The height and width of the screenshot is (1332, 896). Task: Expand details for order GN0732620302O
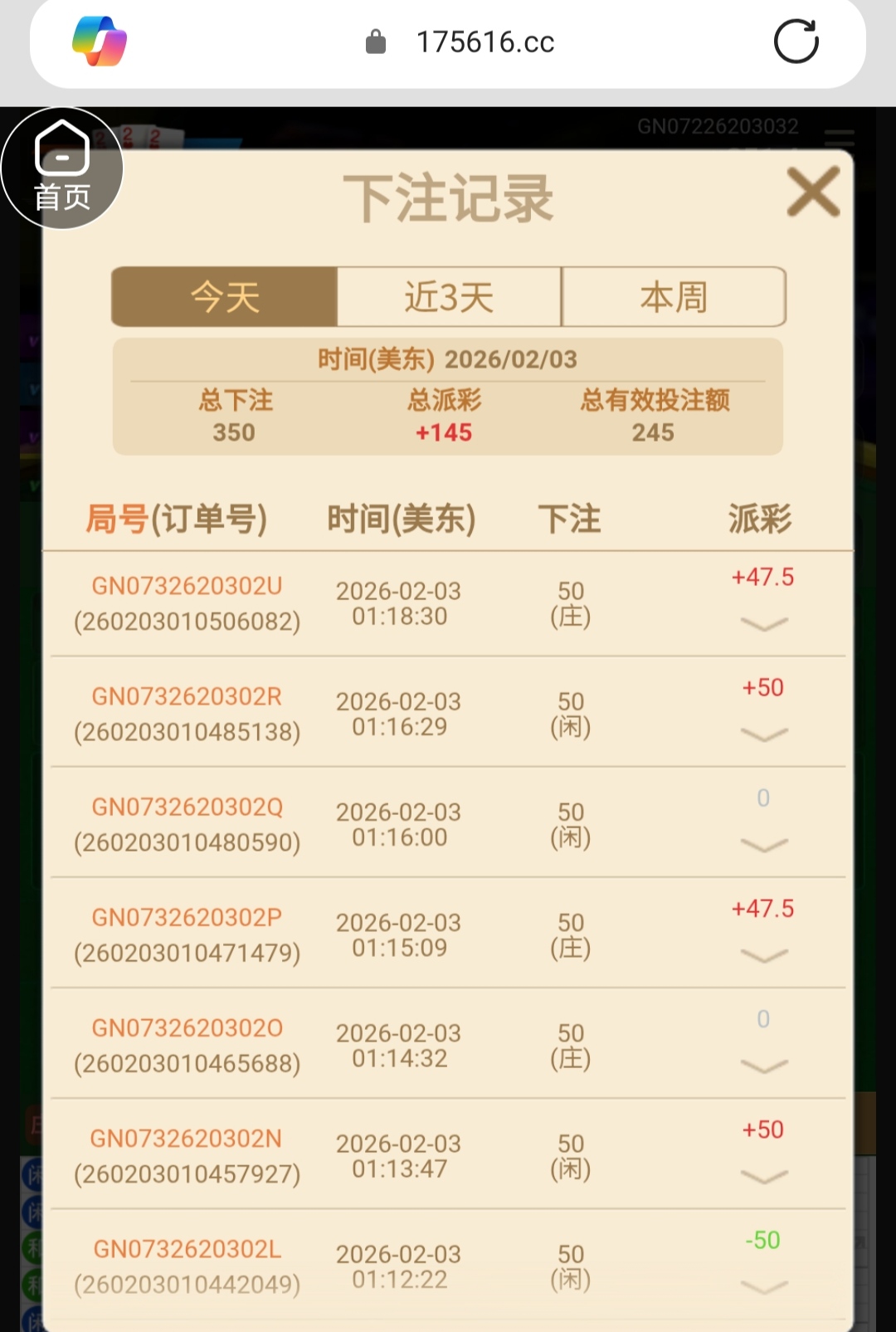763,1066
